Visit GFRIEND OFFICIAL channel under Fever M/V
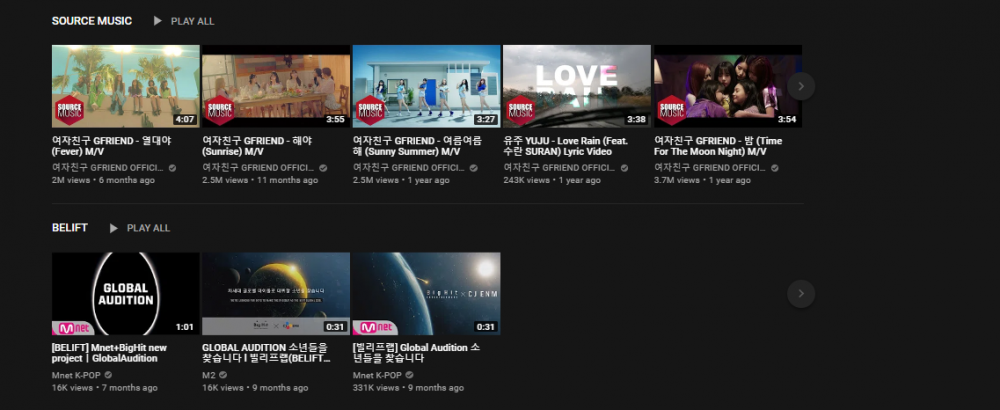Screen dimensions: 1000x410 [104, 167]
